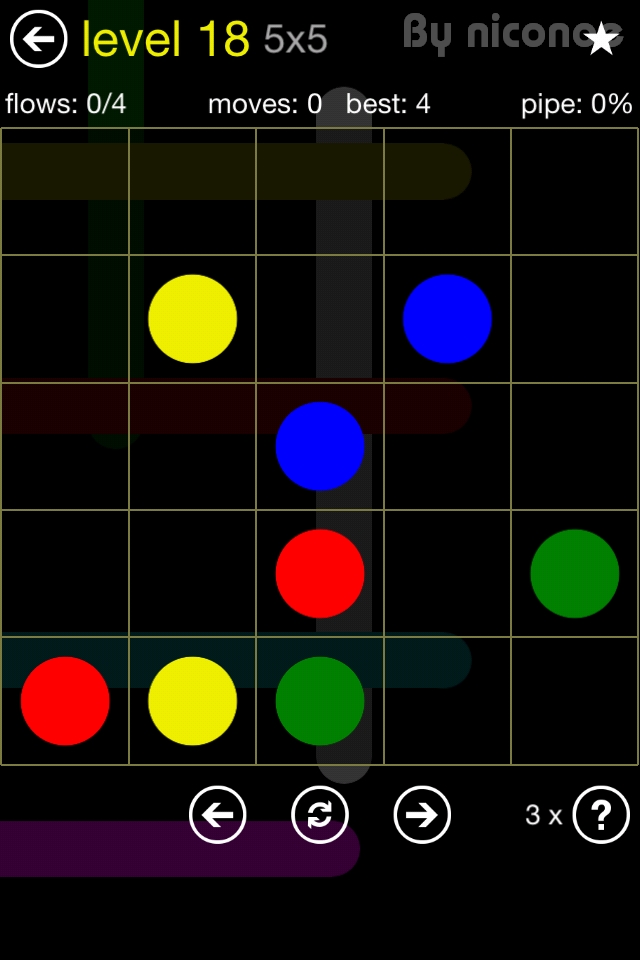Select the yellow dot in the bottom row

pos(192,701)
